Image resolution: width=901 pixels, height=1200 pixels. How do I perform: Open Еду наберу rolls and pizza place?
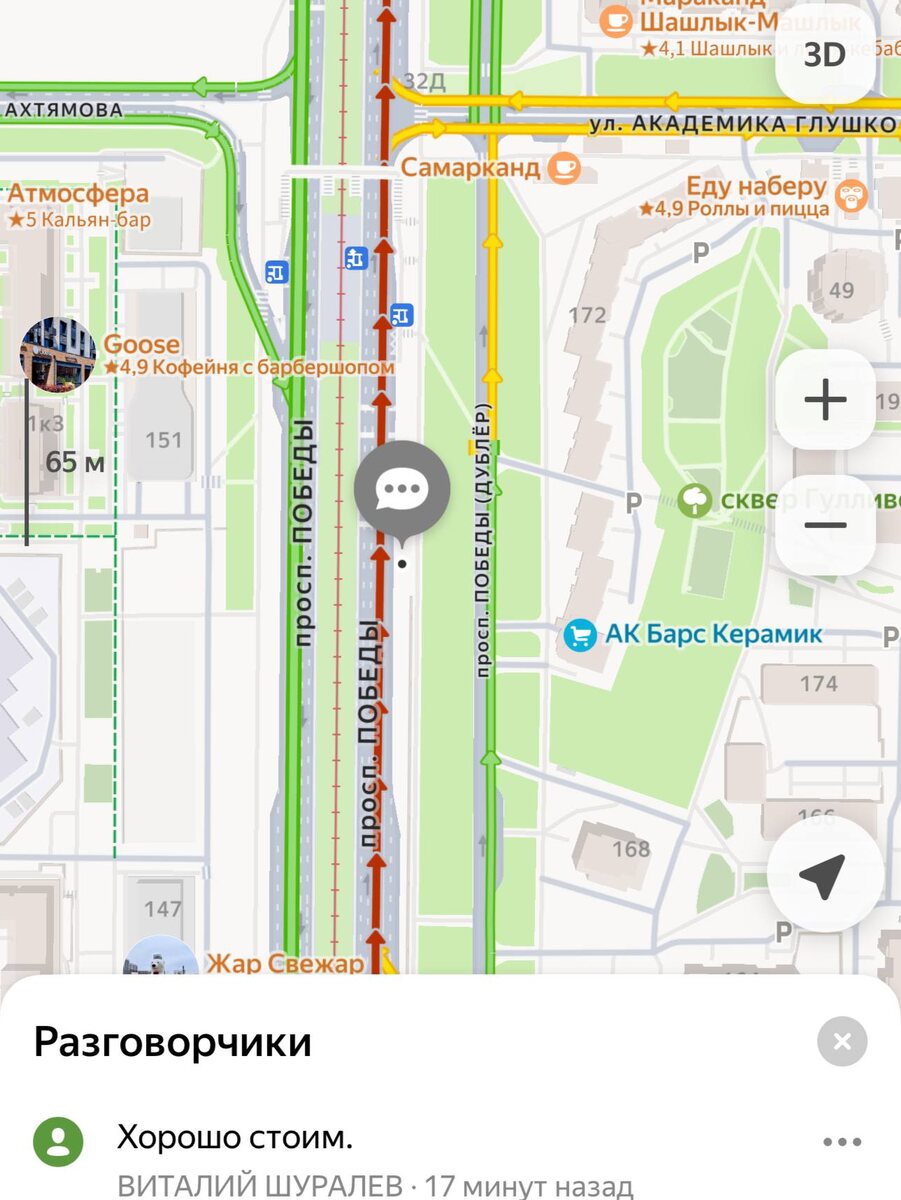[x=852, y=195]
